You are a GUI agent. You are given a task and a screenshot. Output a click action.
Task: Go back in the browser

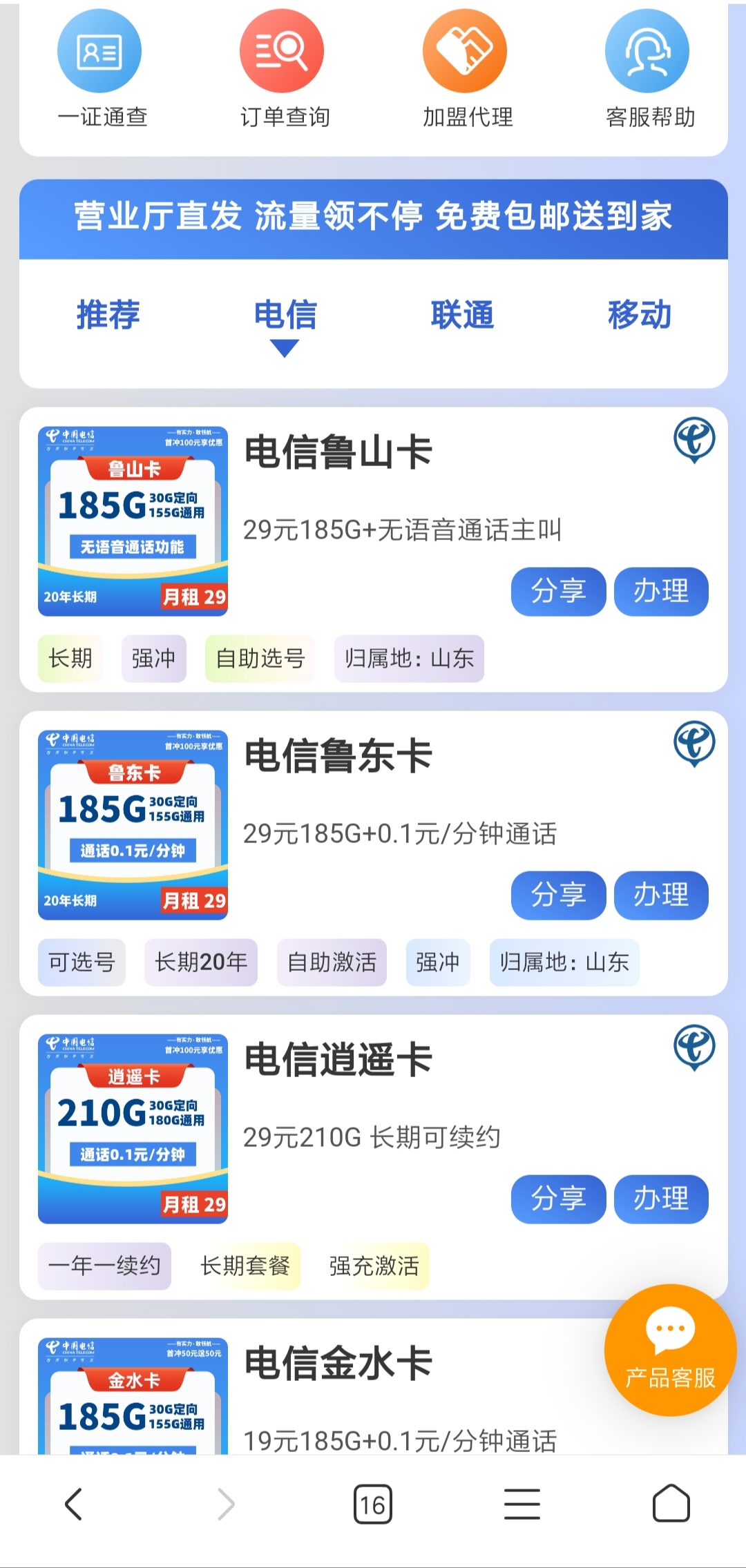pyautogui.click(x=74, y=1504)
